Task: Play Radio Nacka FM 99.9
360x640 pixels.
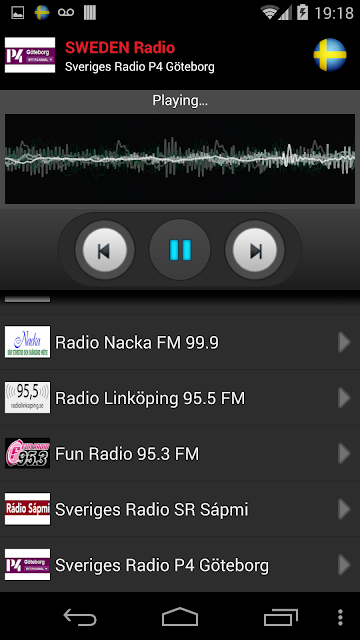Action: pyautogui.click(x=180, y=342)
